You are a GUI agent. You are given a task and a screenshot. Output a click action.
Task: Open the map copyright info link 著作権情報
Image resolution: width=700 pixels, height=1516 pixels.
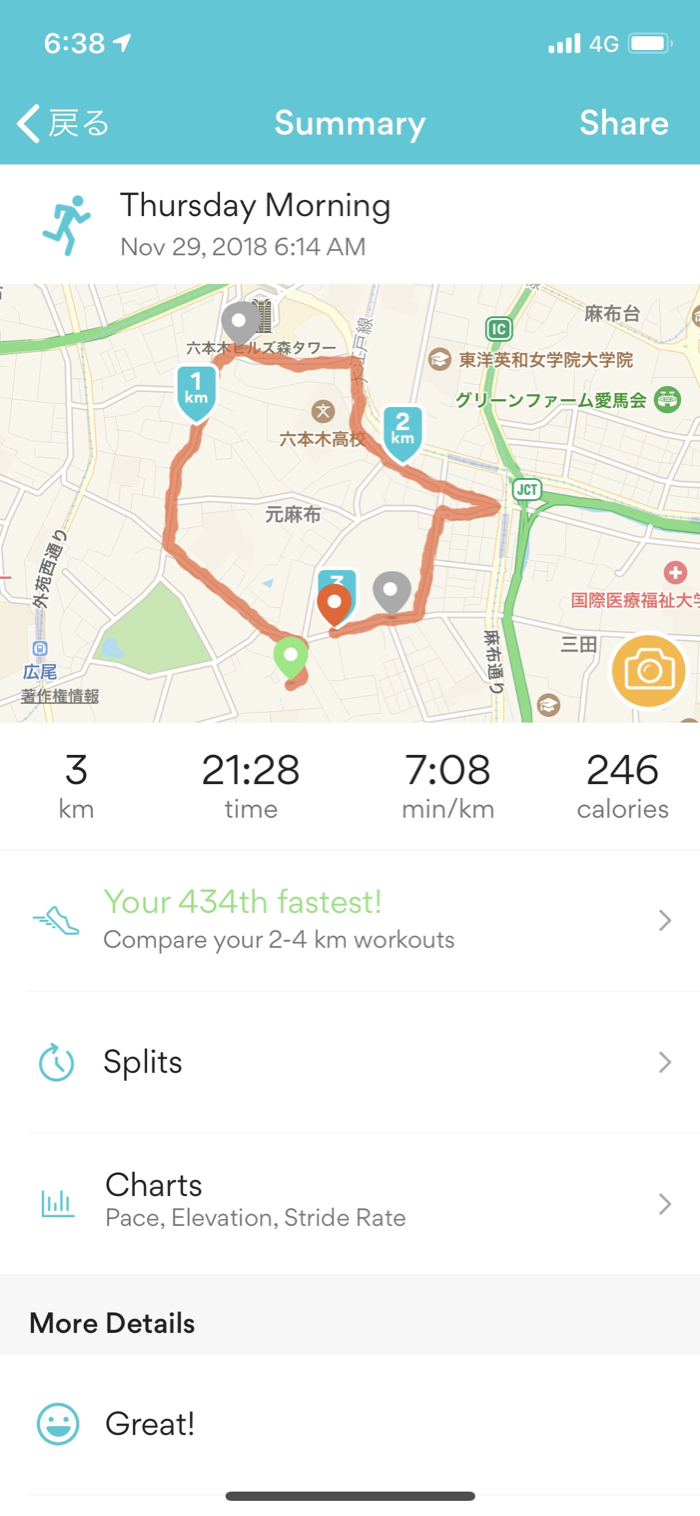60,696
